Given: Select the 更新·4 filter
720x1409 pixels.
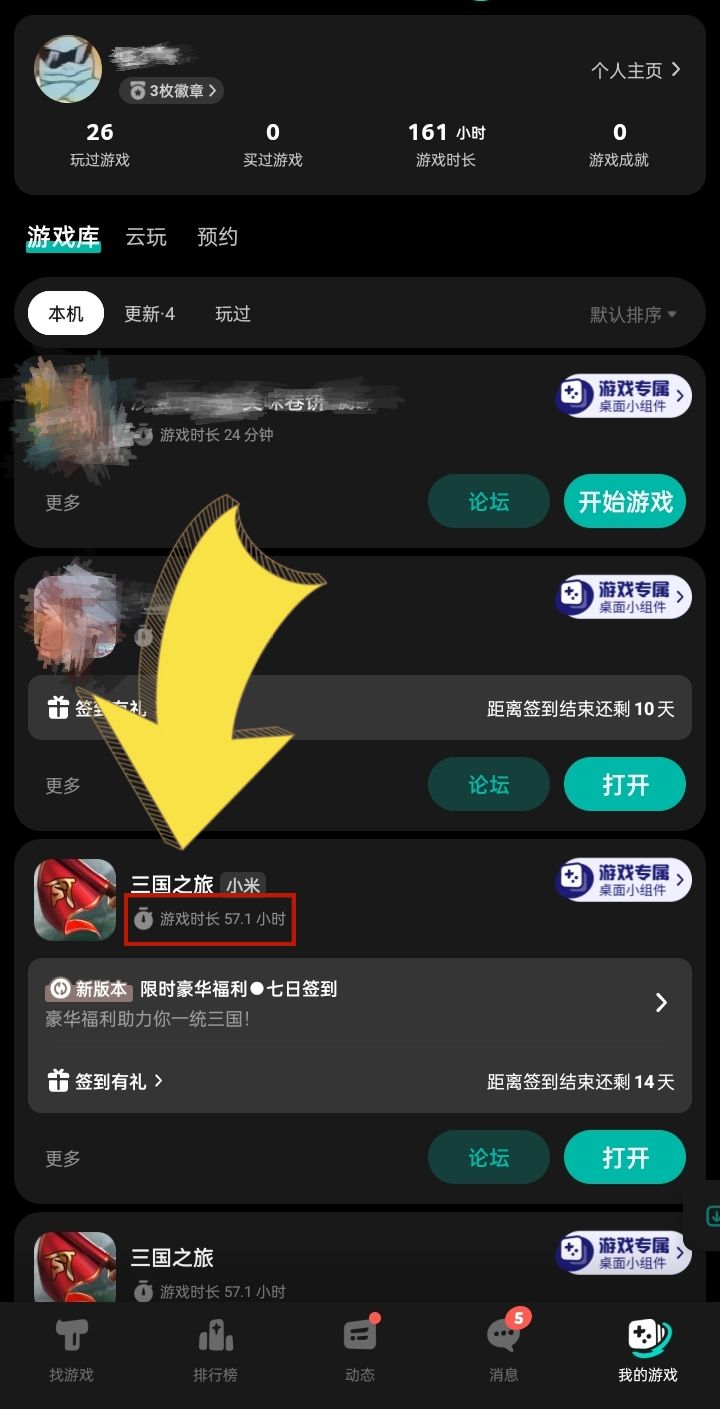Looking at the screenshot, I should (149, 313).
